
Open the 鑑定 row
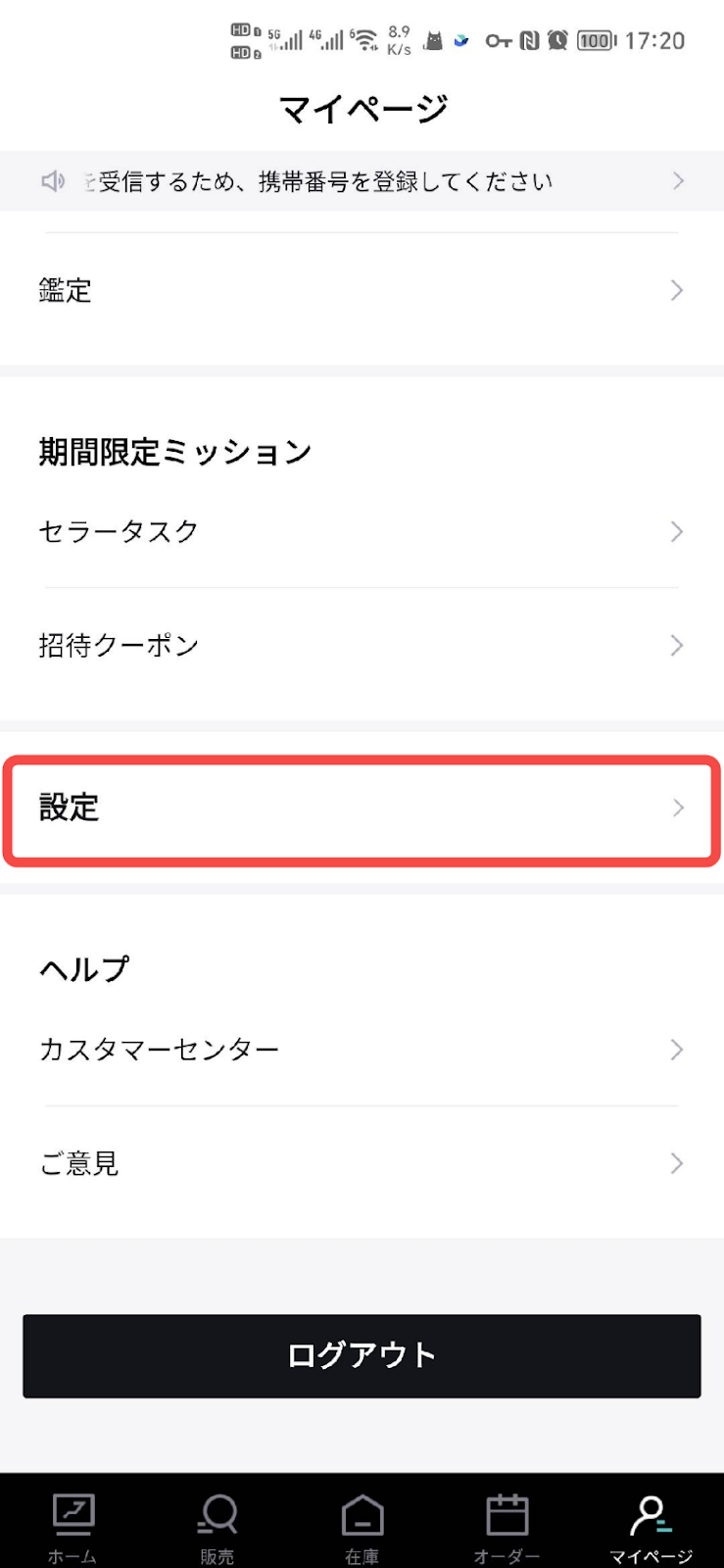[362, 291]
